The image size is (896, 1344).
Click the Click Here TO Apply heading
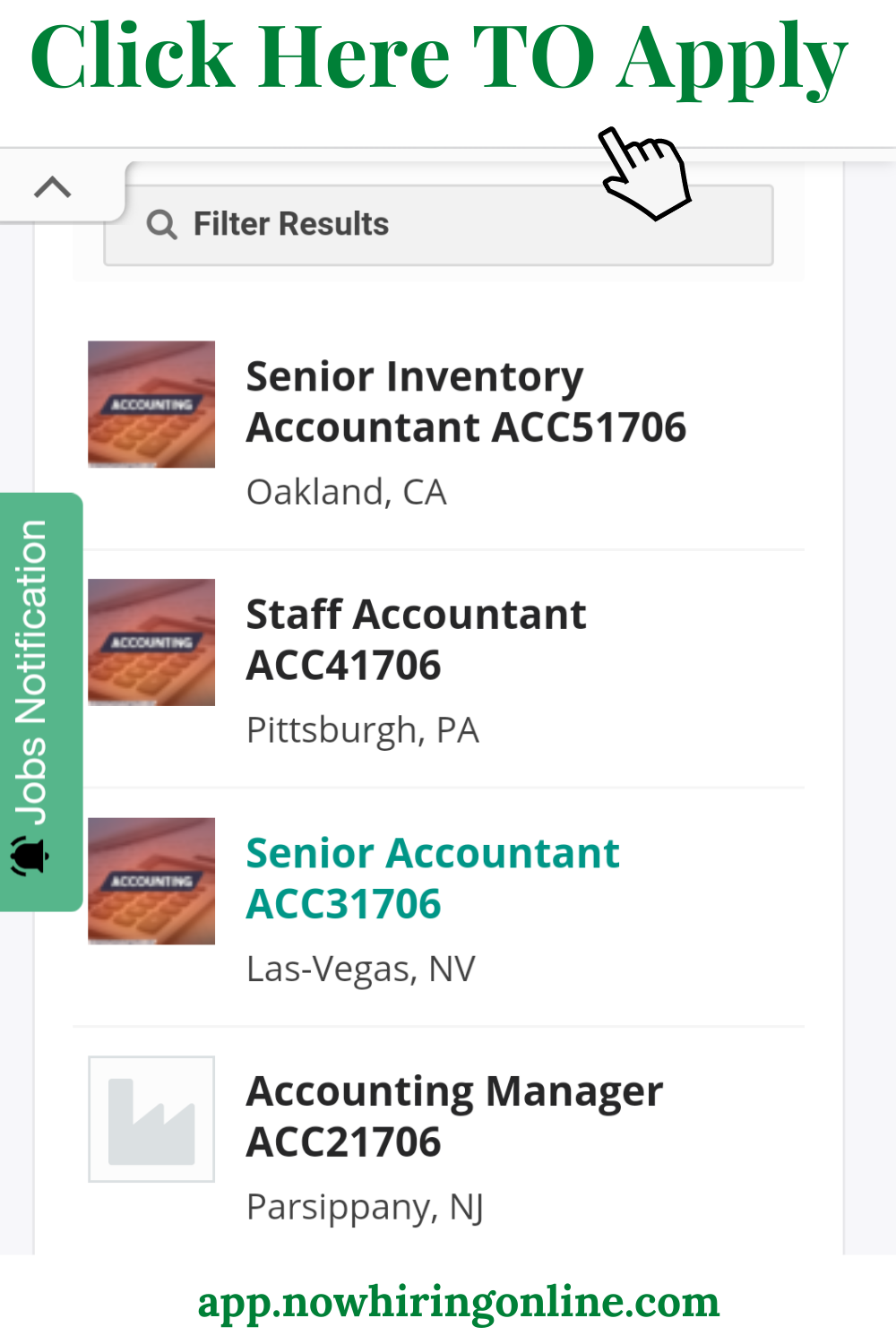tap(440, 56)
